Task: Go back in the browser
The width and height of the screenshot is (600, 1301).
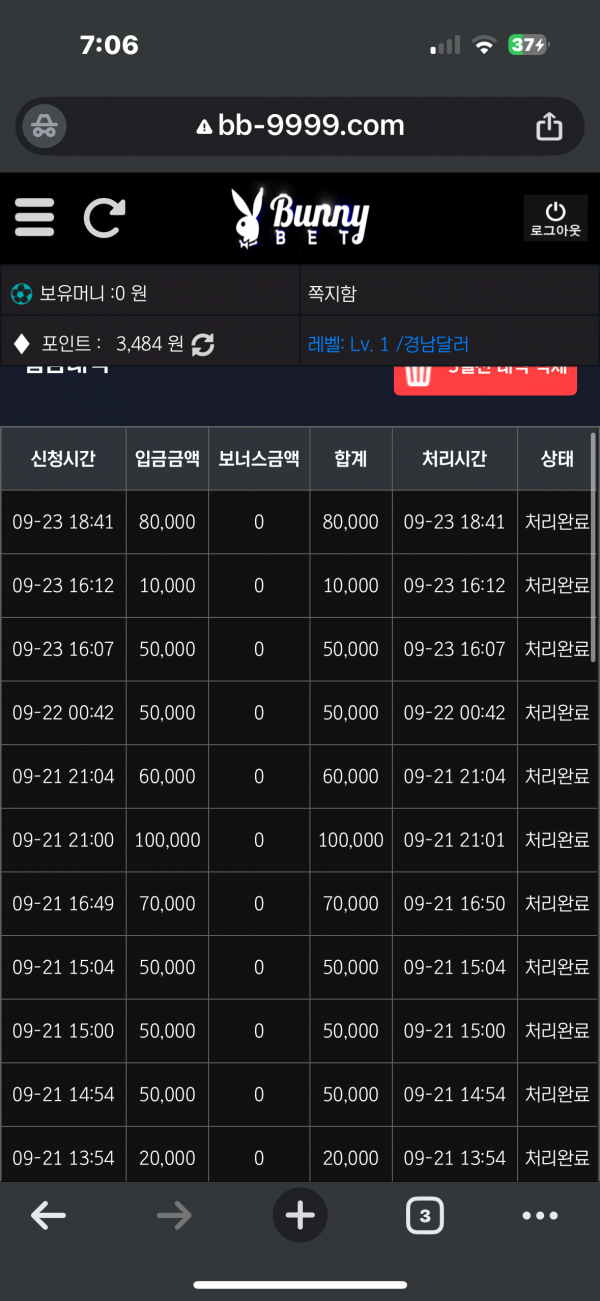Action: tap(48, 1215)
